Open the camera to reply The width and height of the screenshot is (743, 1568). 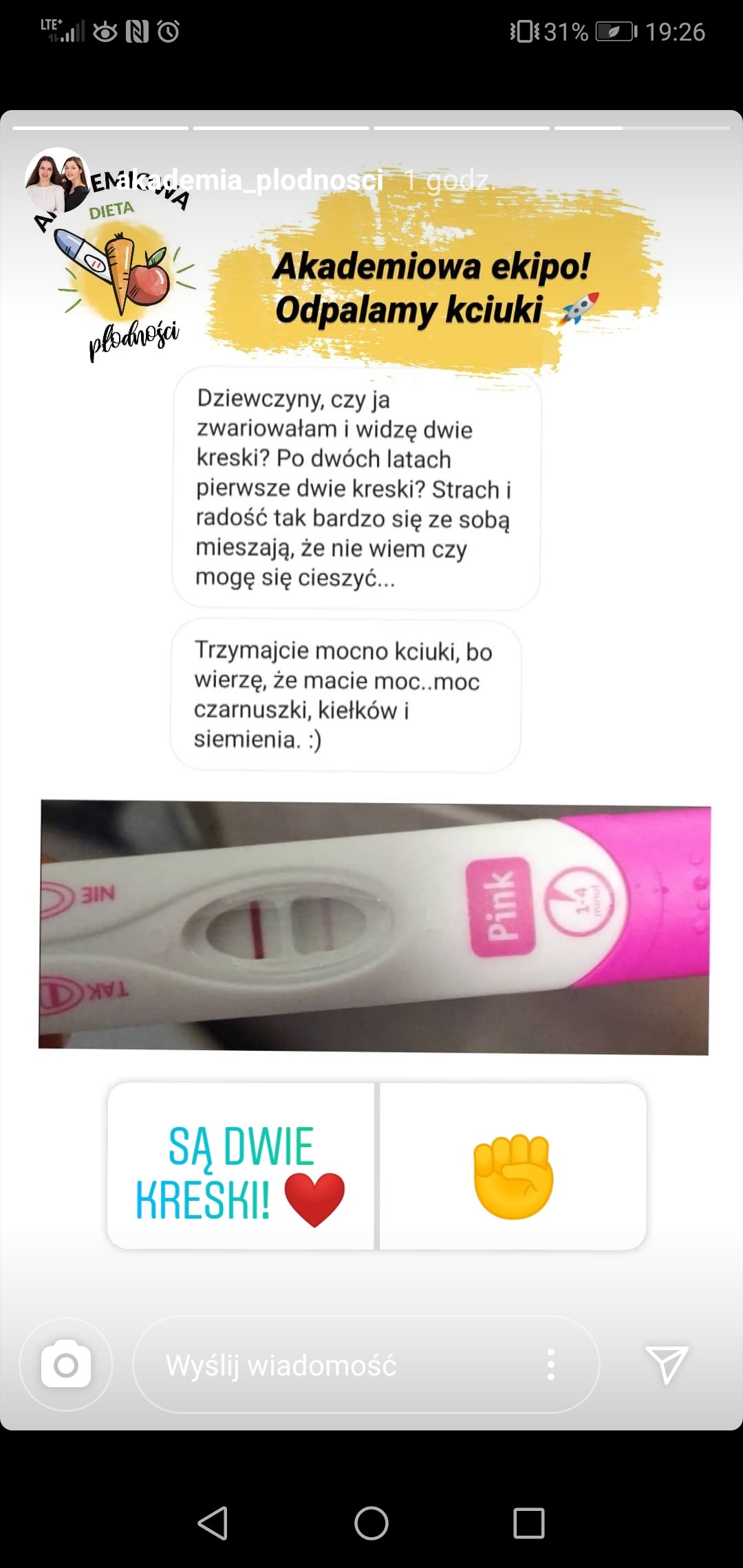coord(66,1364)
